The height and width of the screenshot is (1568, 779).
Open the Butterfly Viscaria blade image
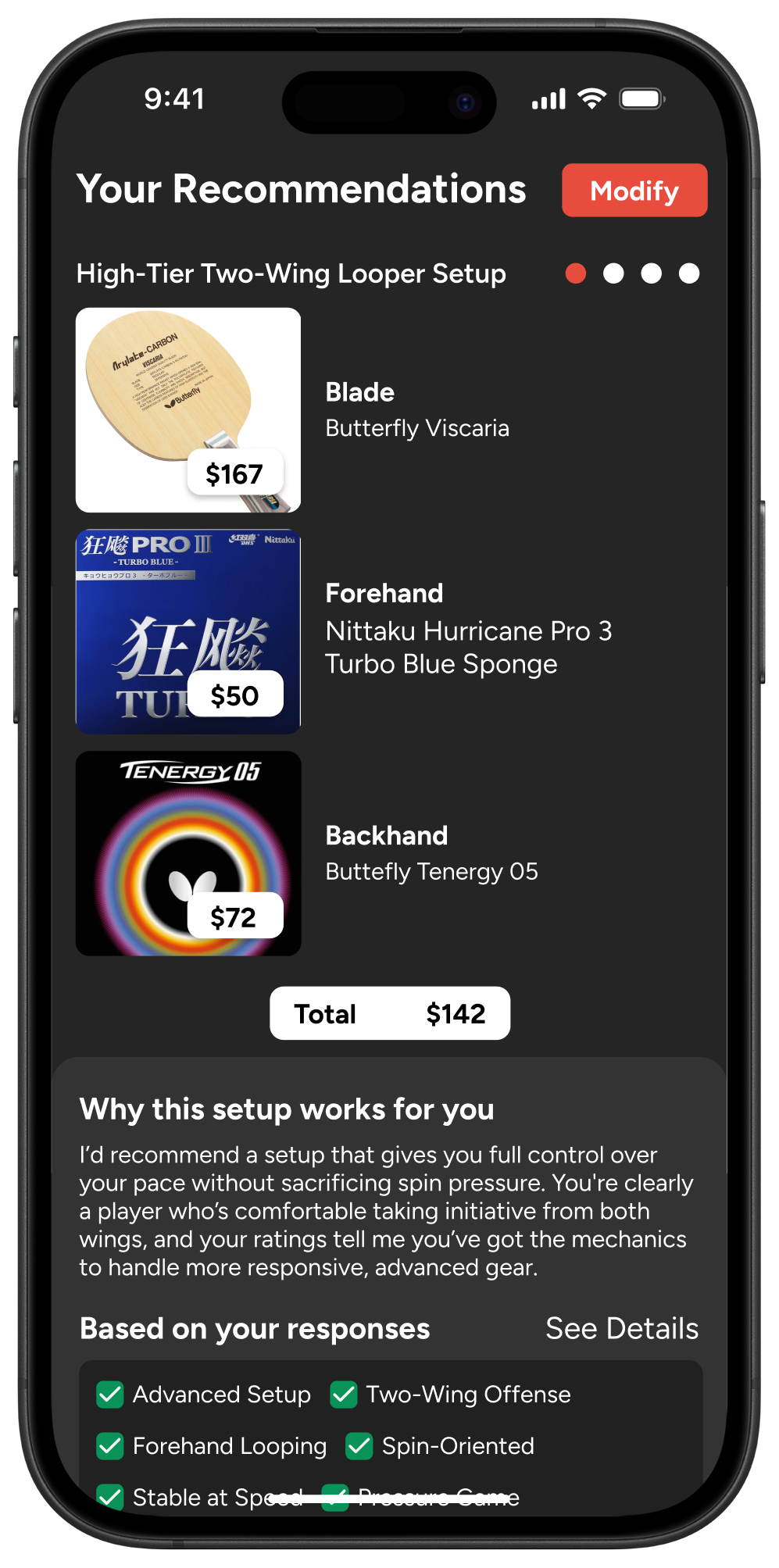coord(188,409)
